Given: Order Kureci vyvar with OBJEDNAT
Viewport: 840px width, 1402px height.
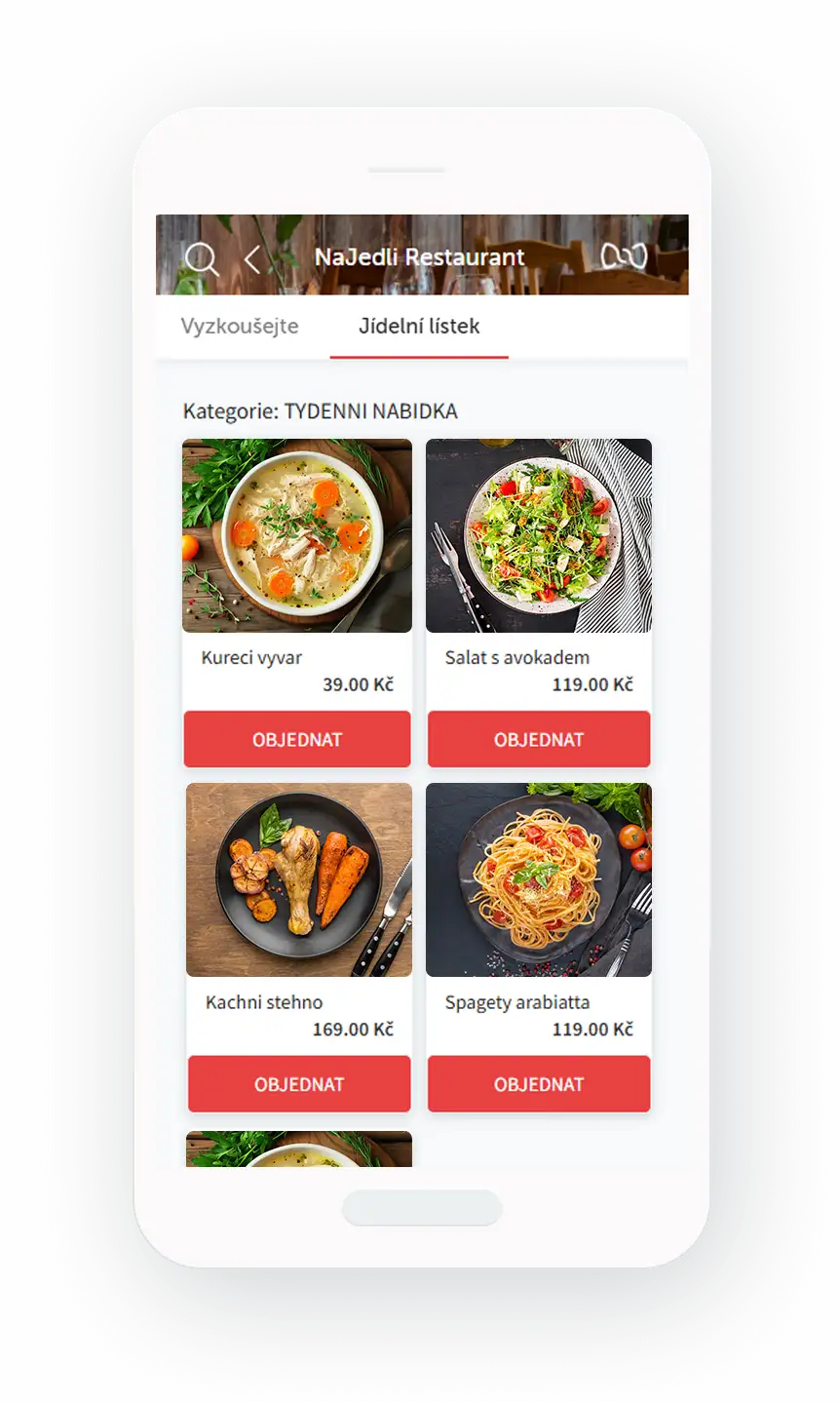Looking at the screenshot, I should point(297,739).
